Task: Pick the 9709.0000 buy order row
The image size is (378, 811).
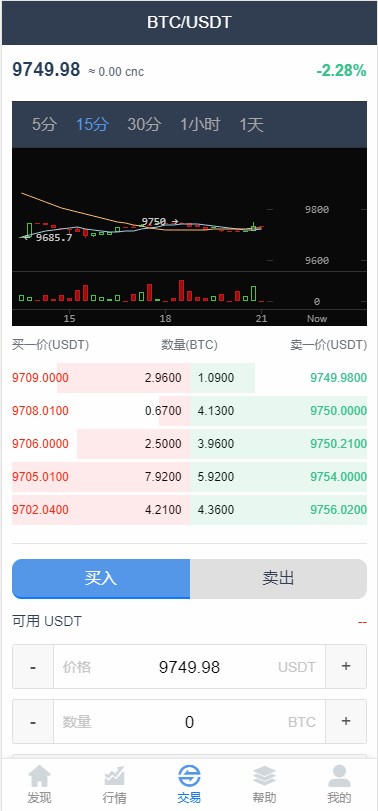Action: [x=101, y=378]
